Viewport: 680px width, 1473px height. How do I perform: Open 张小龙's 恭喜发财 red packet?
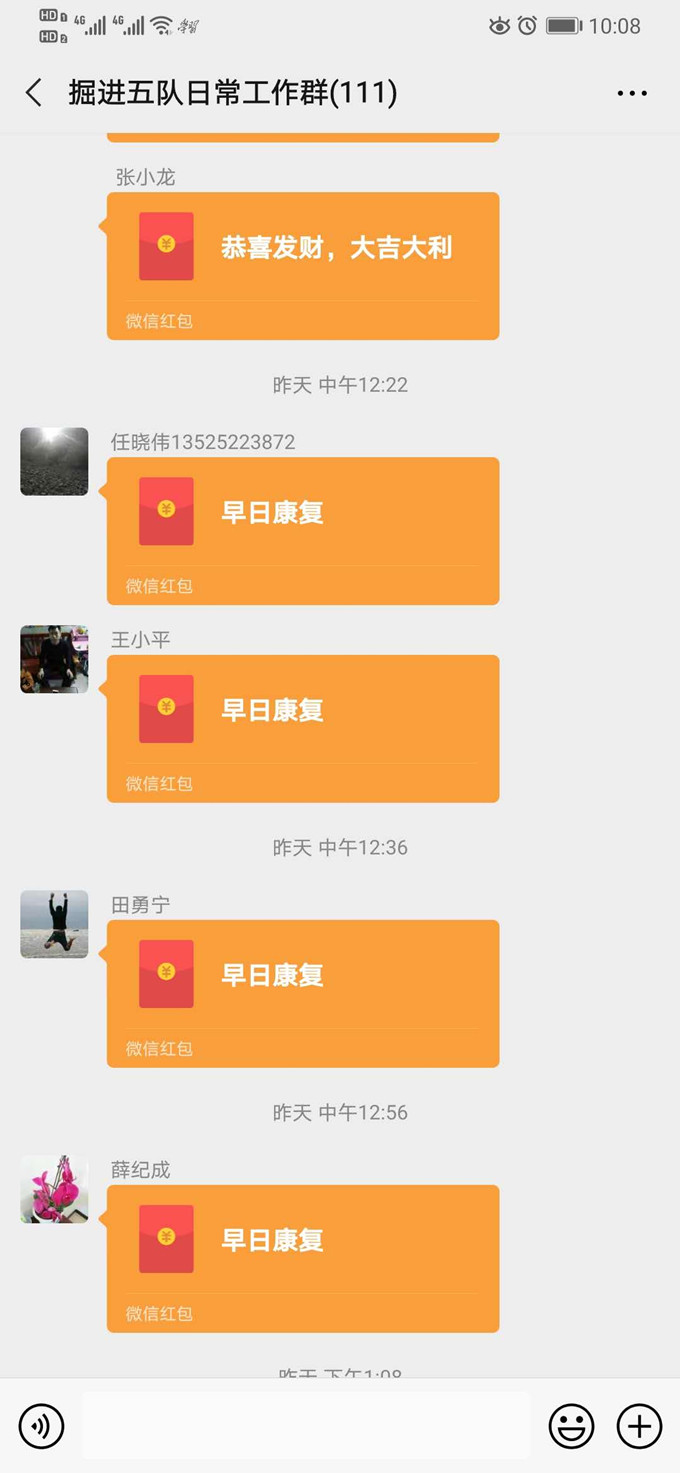(303, 265)
